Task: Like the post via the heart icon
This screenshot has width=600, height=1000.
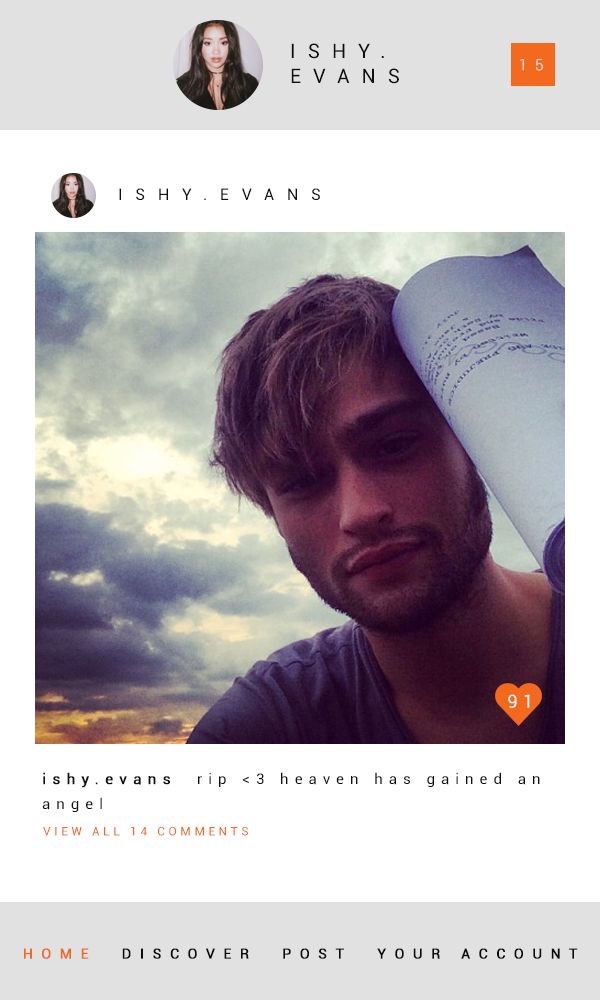Action: pyautogui.click(x=518, y=703)
